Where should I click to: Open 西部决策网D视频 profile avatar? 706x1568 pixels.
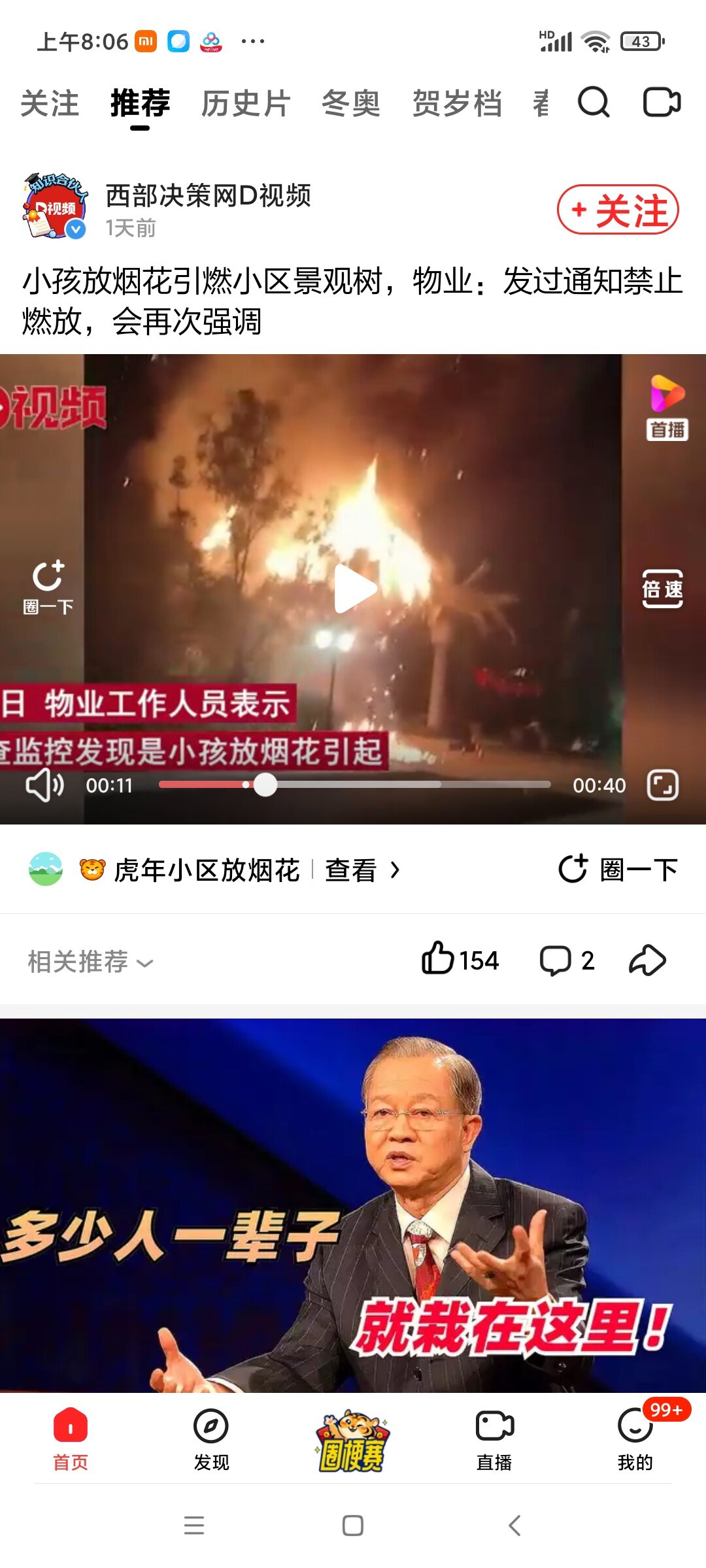pyautogui.click(x=55, y=207)
